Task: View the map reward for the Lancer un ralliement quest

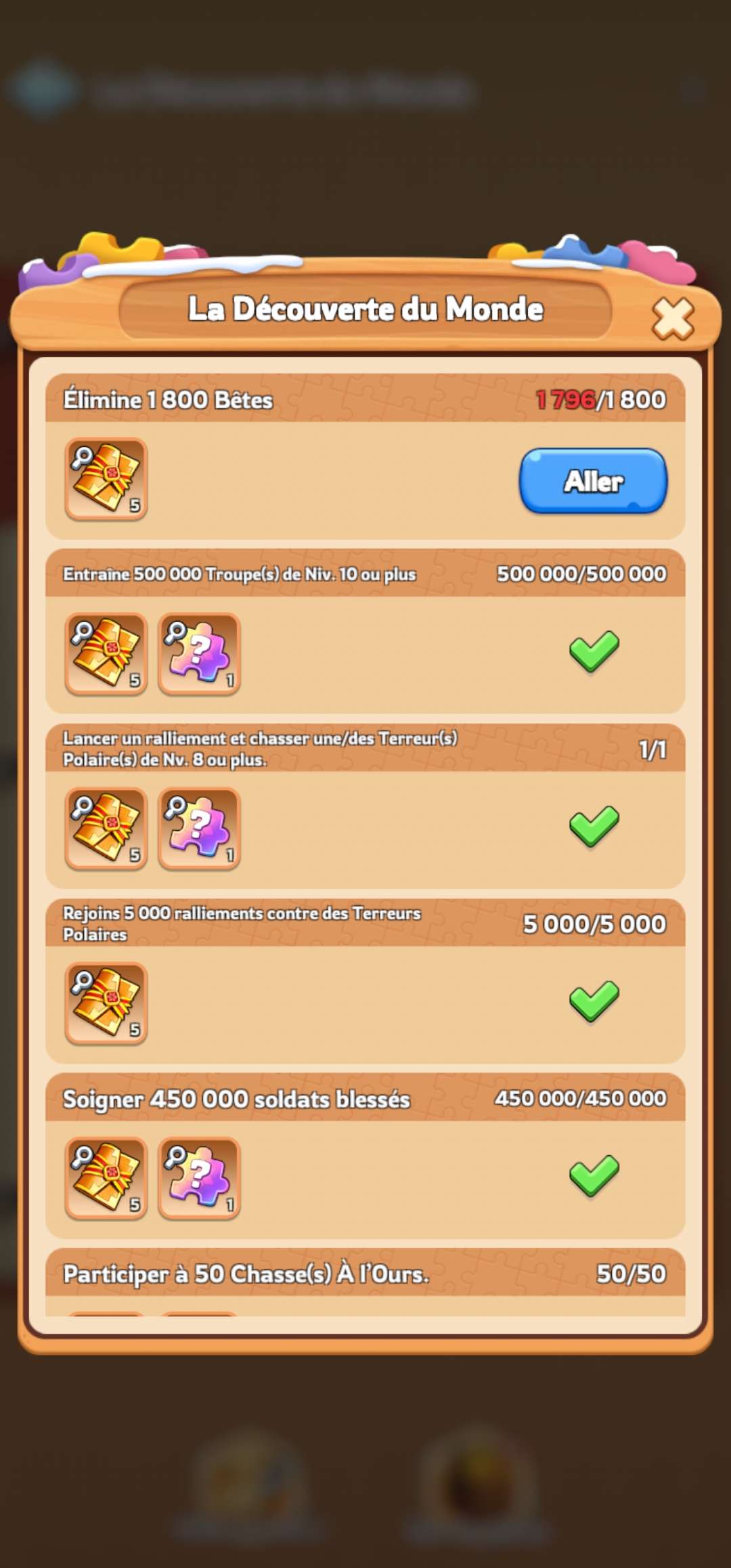Action: 106,828
